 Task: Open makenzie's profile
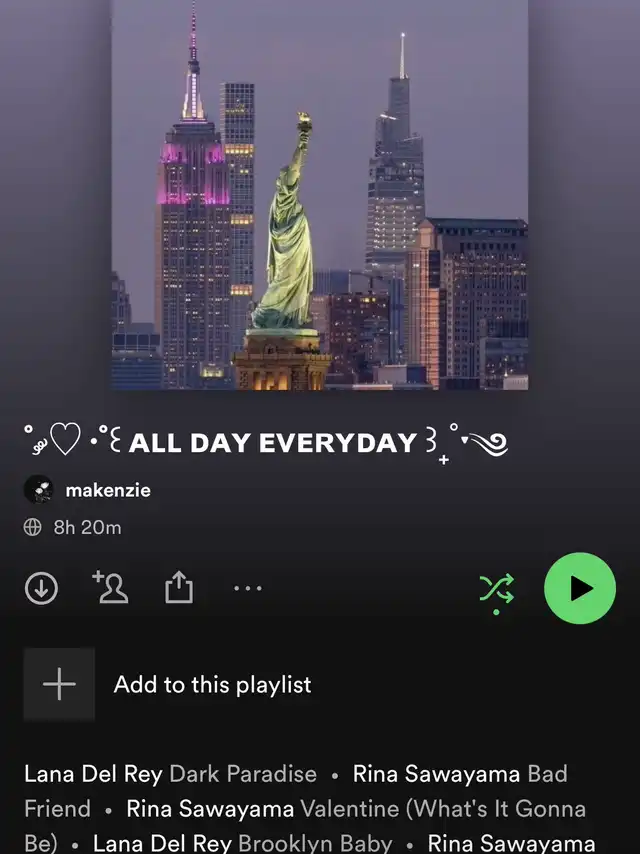point(107,490)
